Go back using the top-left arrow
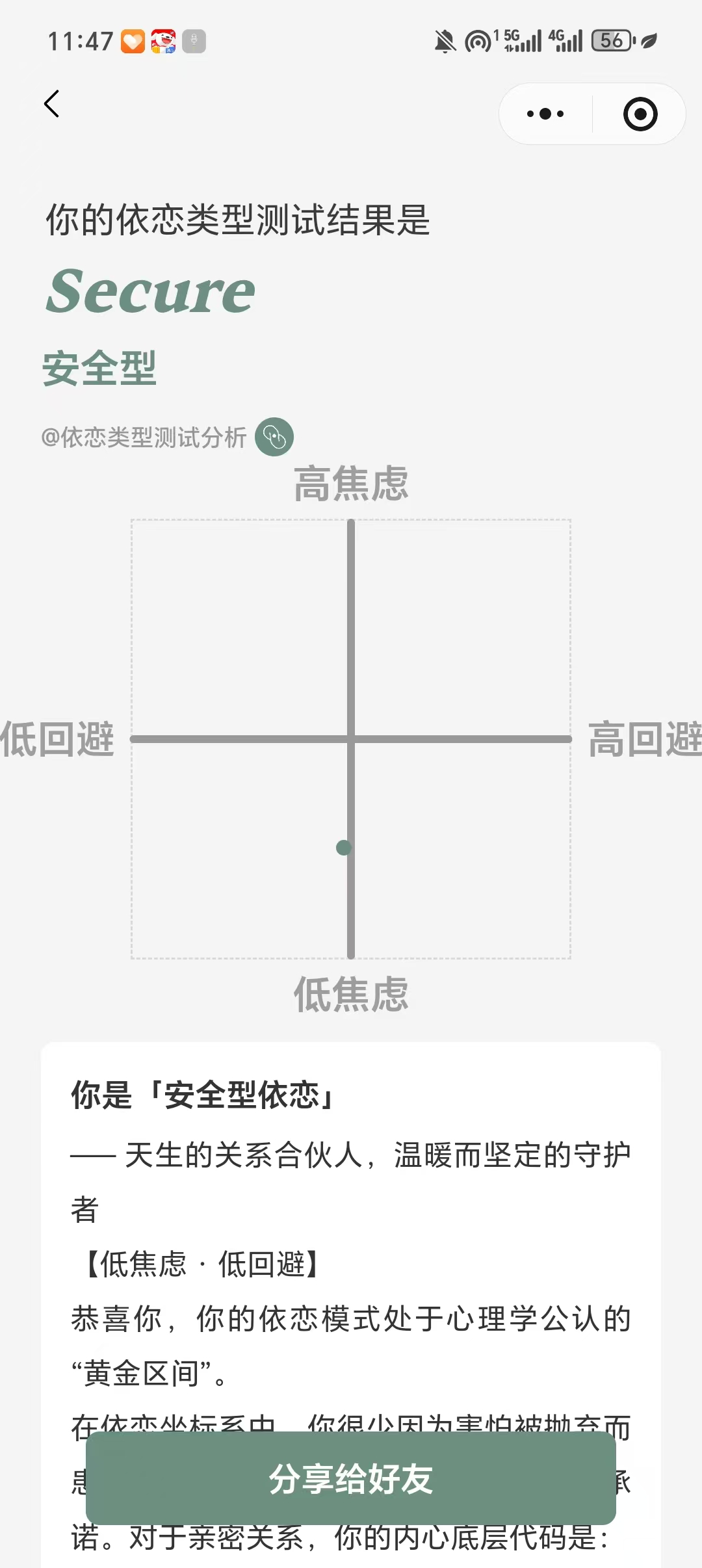Image resolution: width=702 pixels, height=1568 pixels. [51, 104]
